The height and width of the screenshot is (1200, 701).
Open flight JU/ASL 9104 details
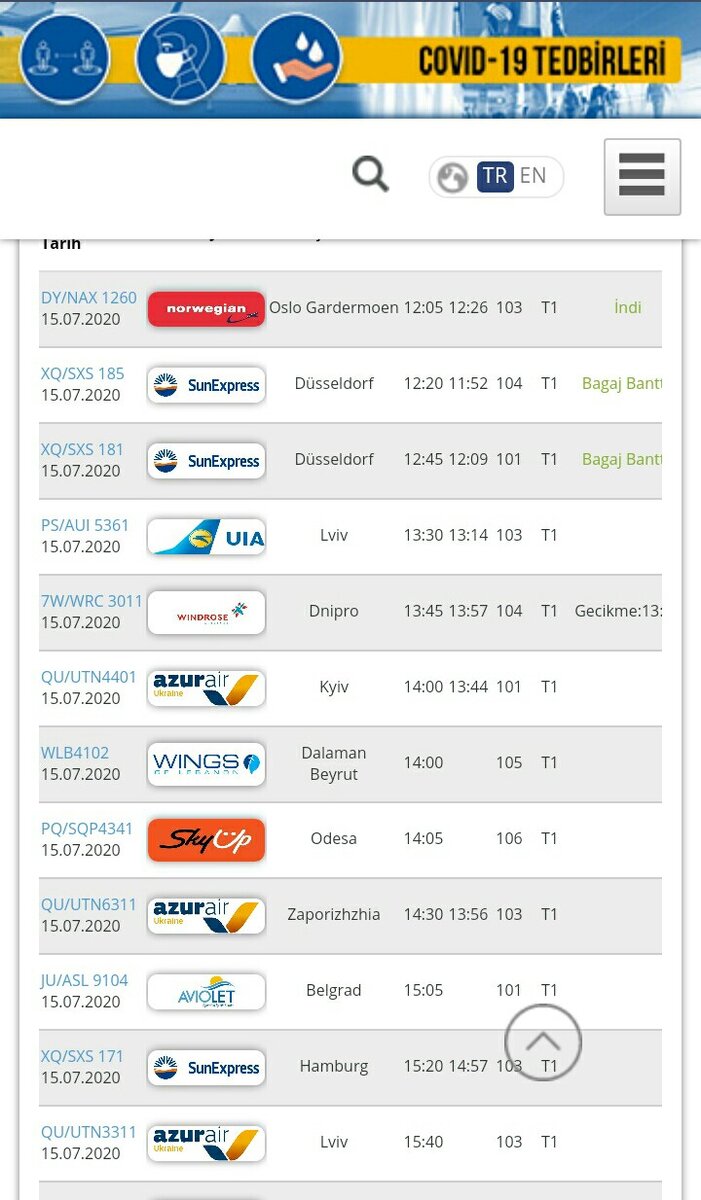85,981
